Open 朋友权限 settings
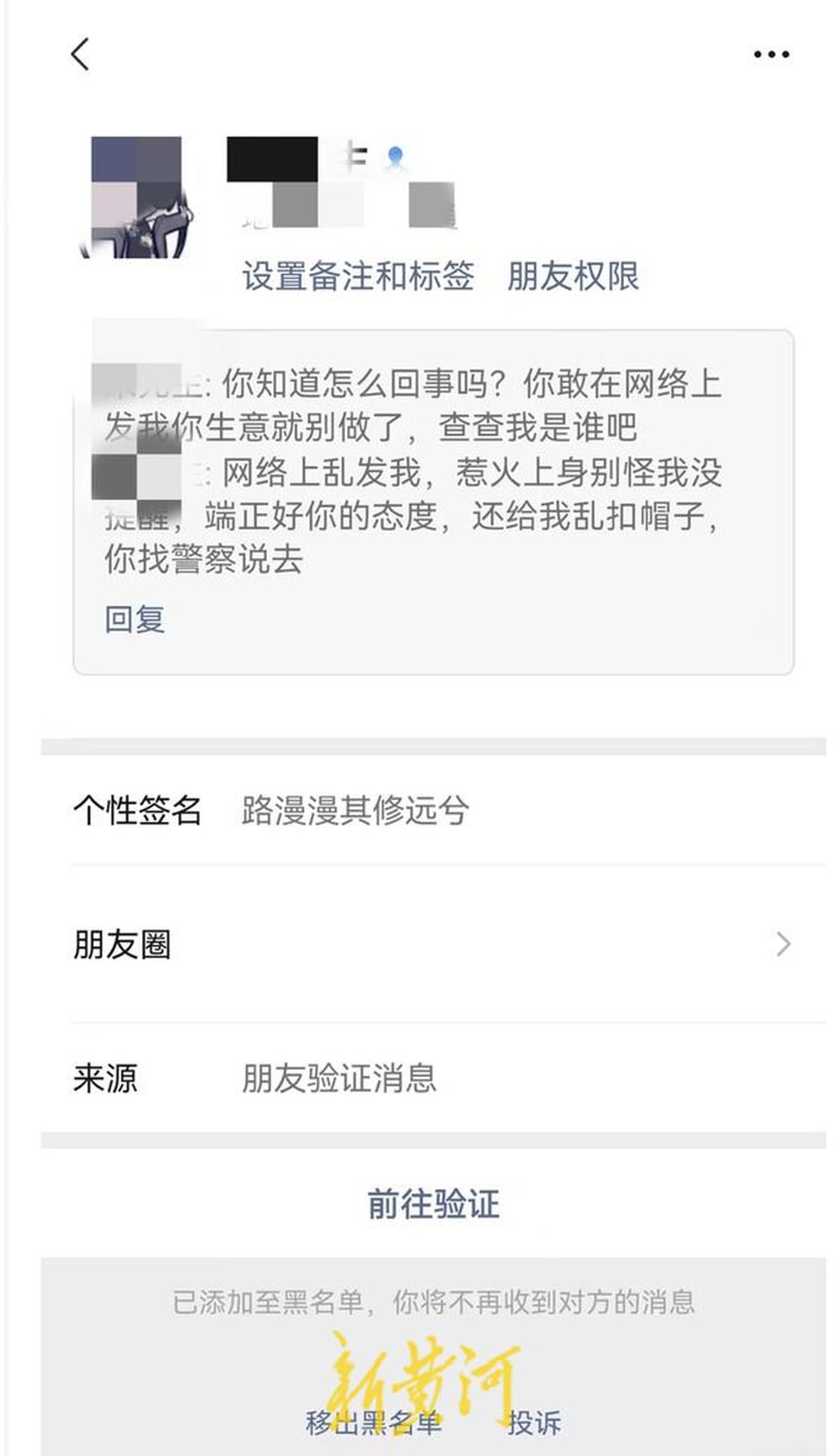The width and height of the screenshot is (840, 1456). tap(573, 276)
